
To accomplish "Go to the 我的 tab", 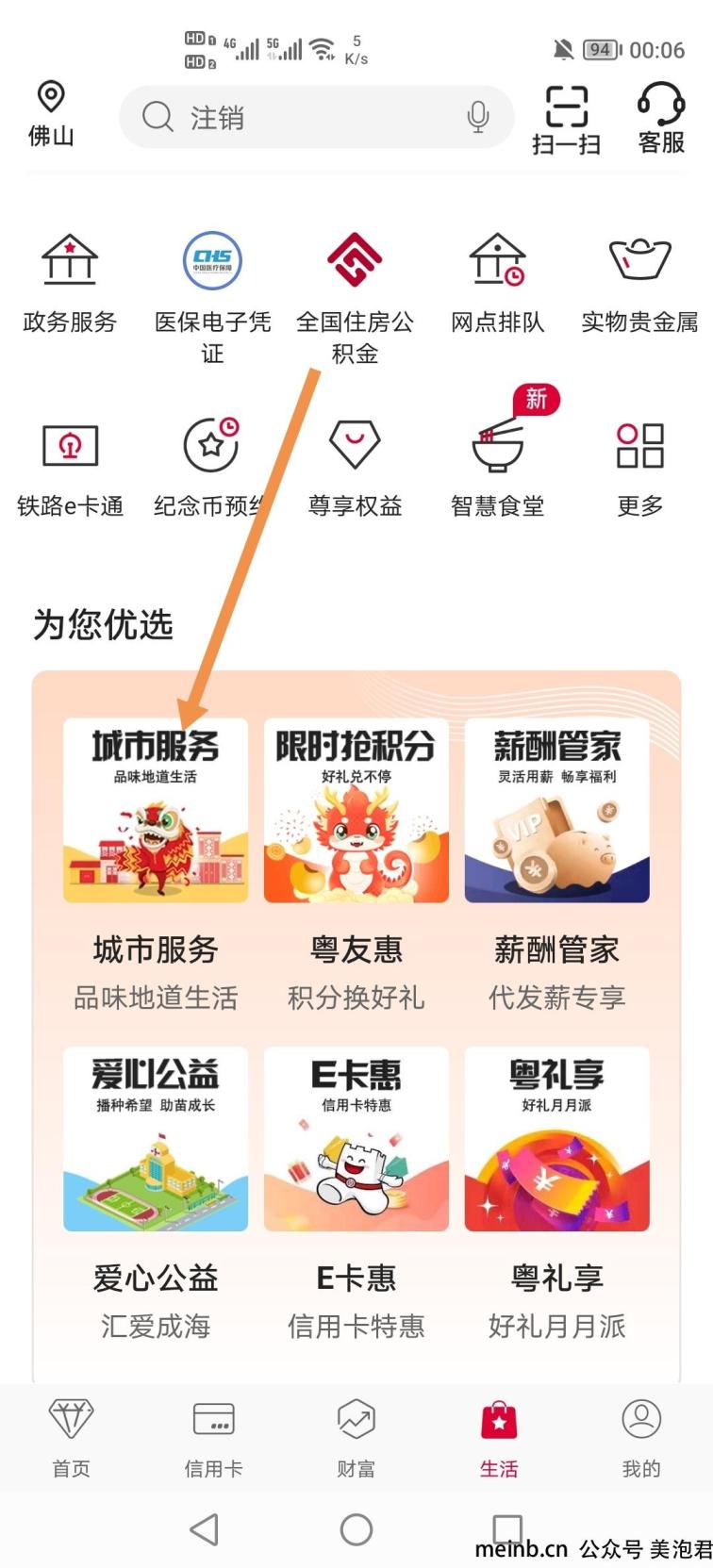I will (640, 1437).
